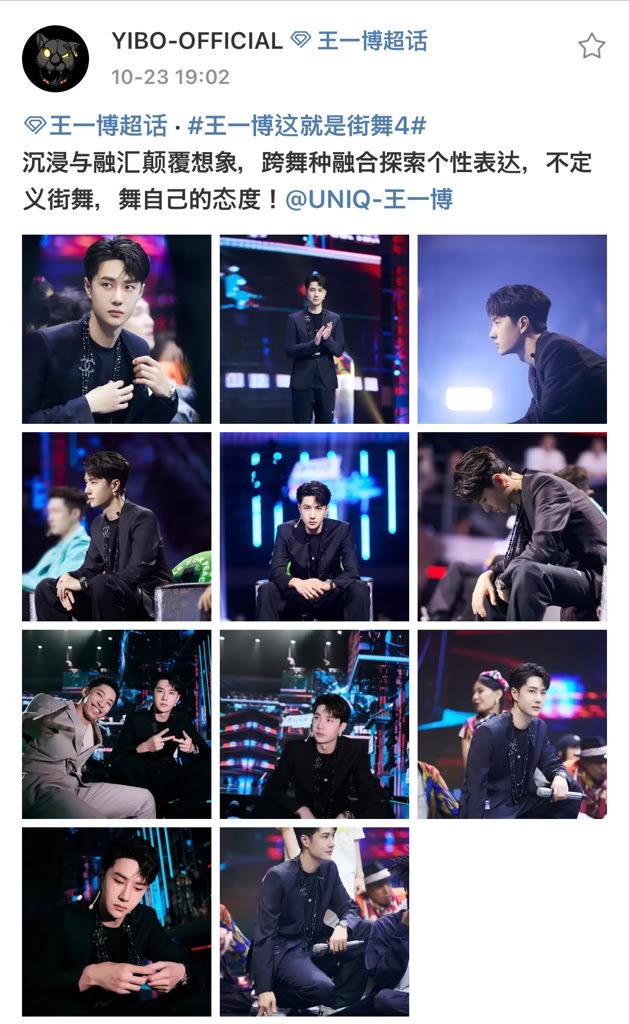View first photo with hands on chest
Viewport: 629px width, 1024px height.
click(117, 329)
